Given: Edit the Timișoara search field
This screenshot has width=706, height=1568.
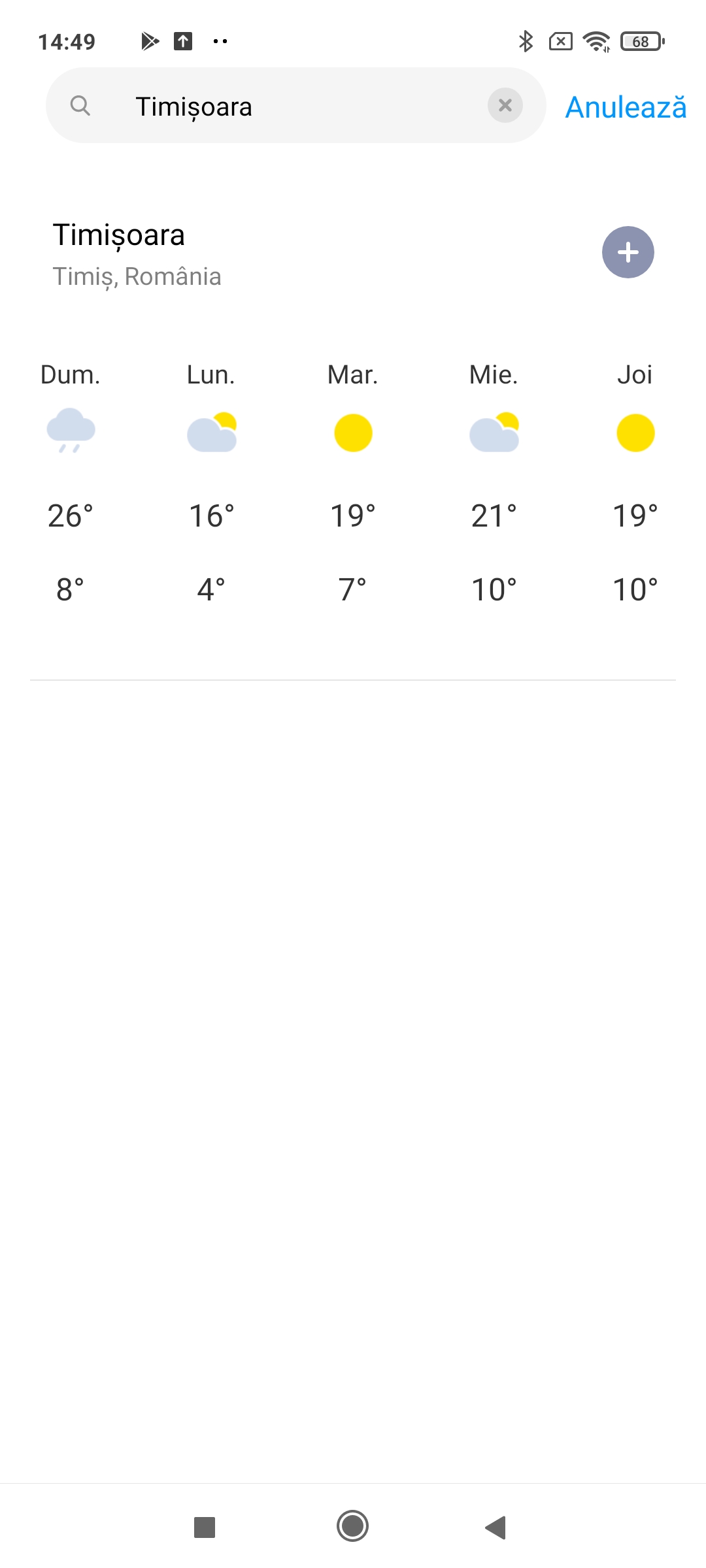Looking at the screenshot, I should (x=295, y=105).
